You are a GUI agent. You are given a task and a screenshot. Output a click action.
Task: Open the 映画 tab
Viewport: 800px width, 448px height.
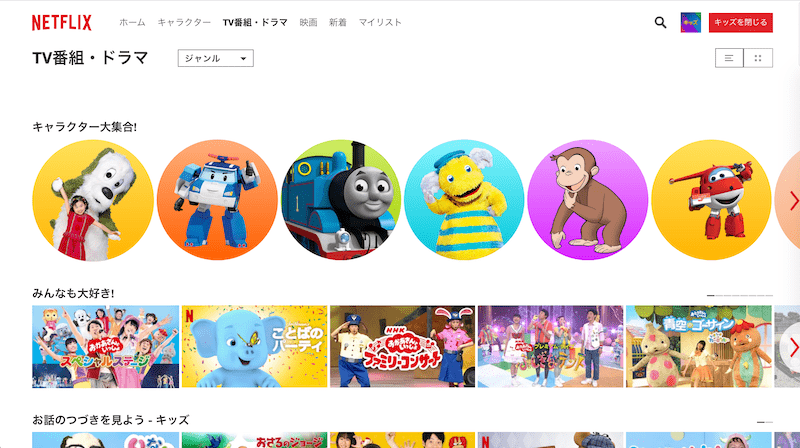308,22
